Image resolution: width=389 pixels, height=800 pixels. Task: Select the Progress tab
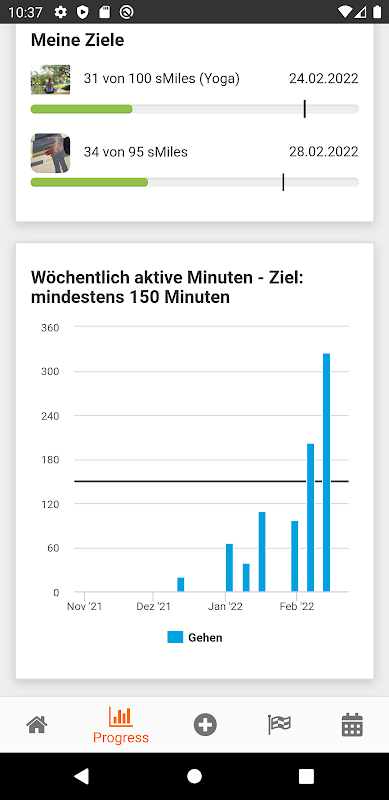pyautogui.click(x=121, y=725)
